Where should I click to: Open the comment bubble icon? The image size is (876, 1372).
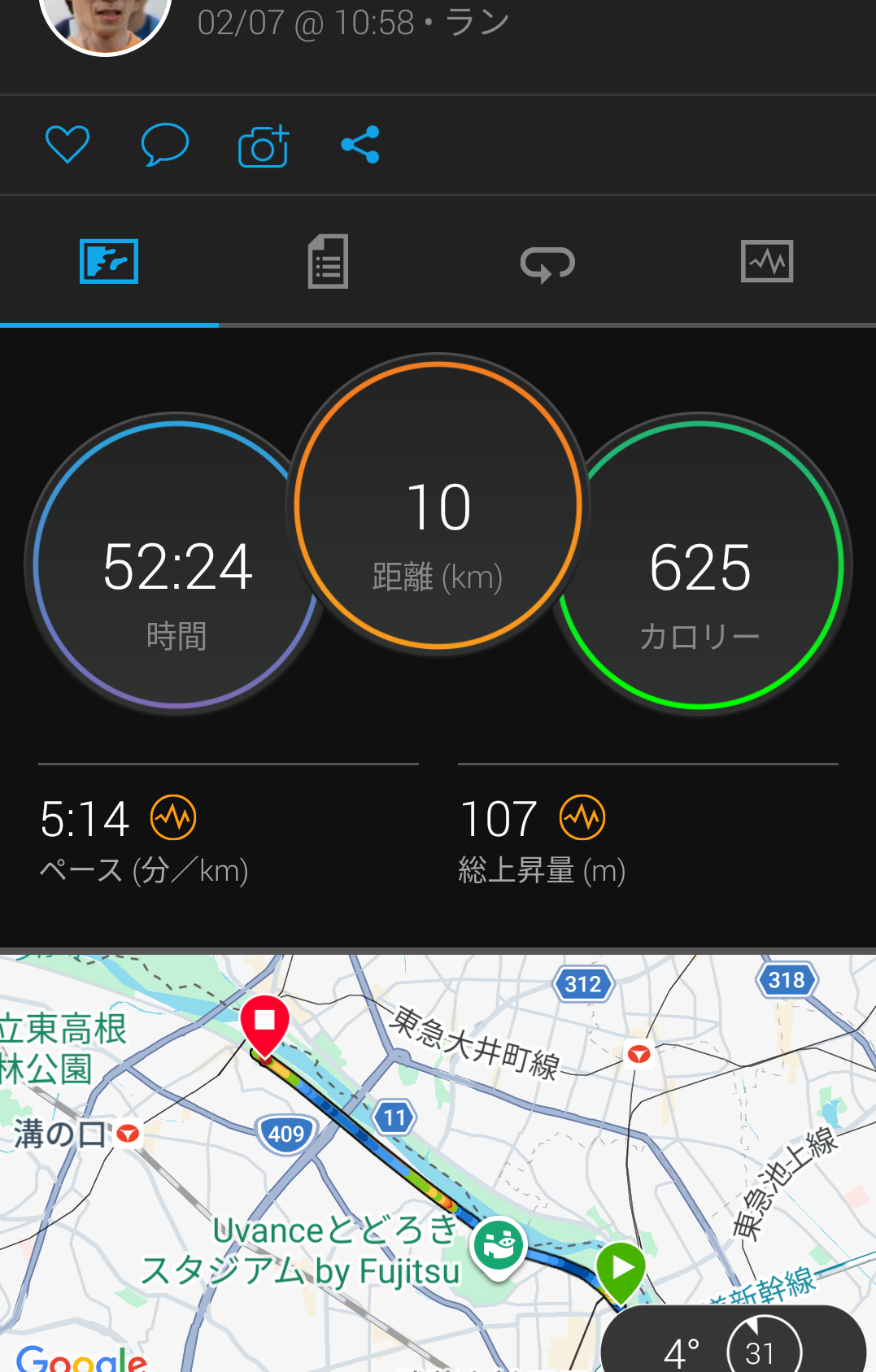click(164, 145)
